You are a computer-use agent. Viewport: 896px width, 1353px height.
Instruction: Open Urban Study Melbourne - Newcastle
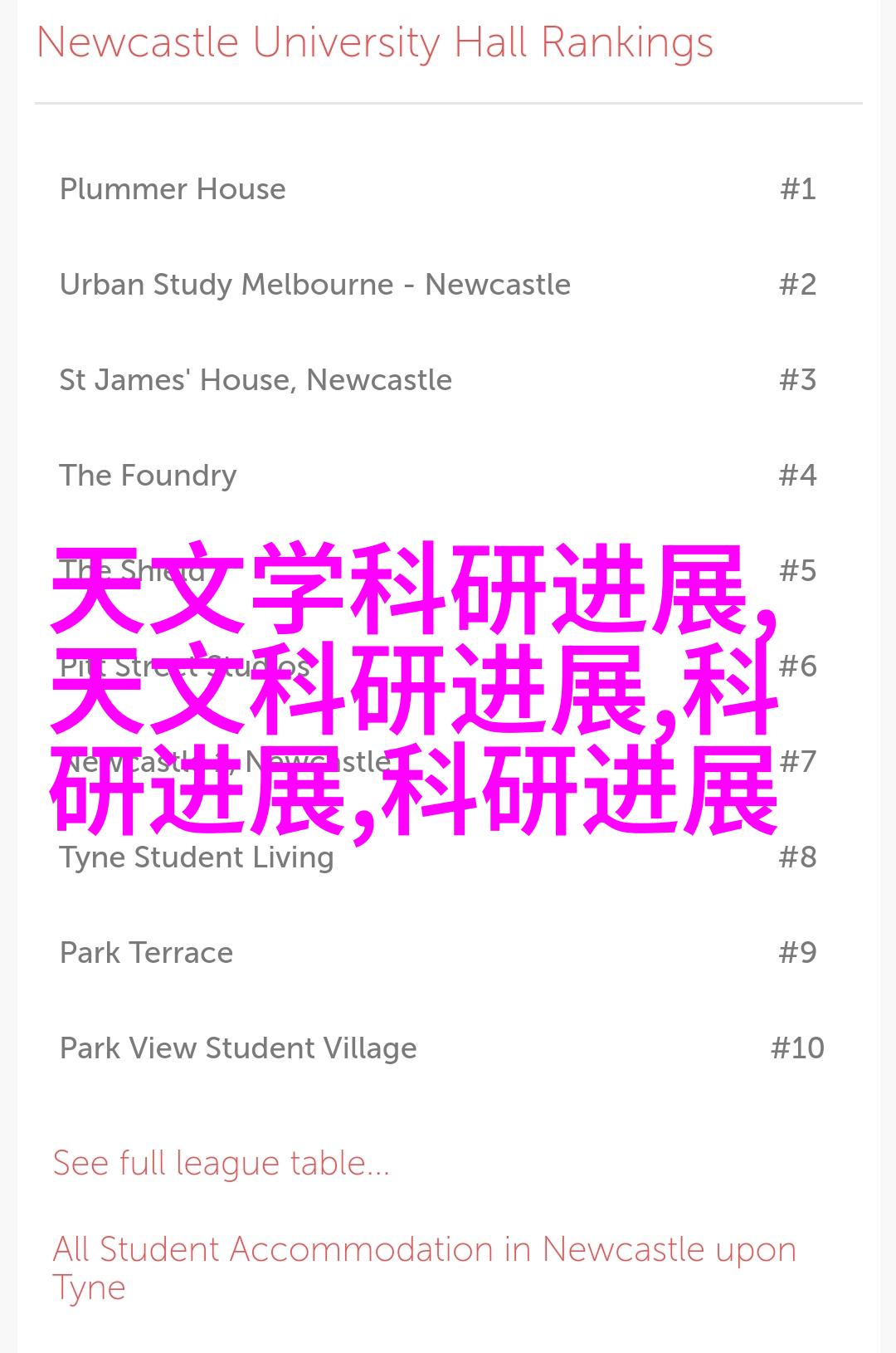(x=314, y=285)
